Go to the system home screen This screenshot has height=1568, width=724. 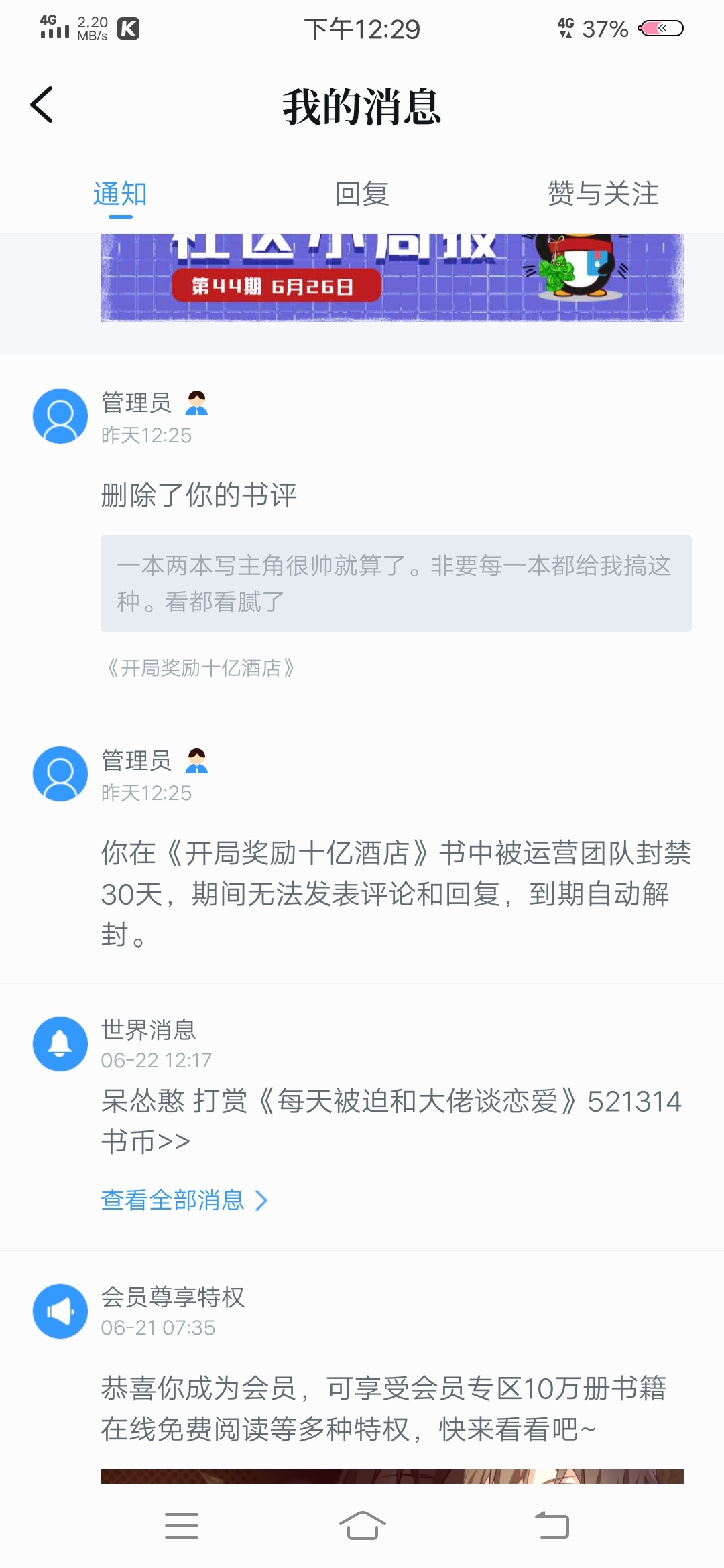point(362,1526)
